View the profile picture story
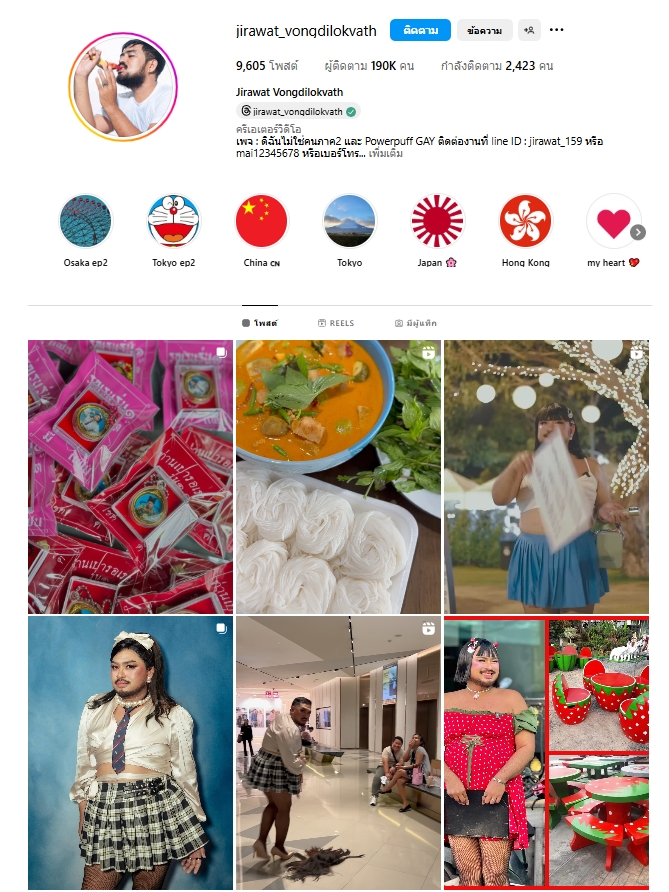 (123, 86)
